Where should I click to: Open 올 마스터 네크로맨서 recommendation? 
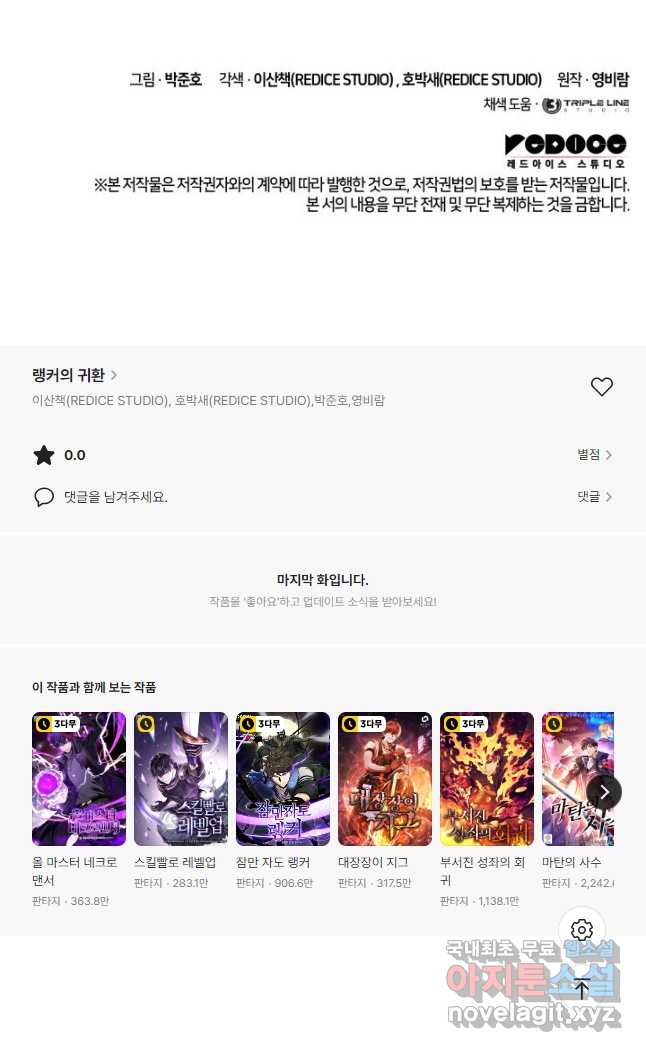coord(79,779)
